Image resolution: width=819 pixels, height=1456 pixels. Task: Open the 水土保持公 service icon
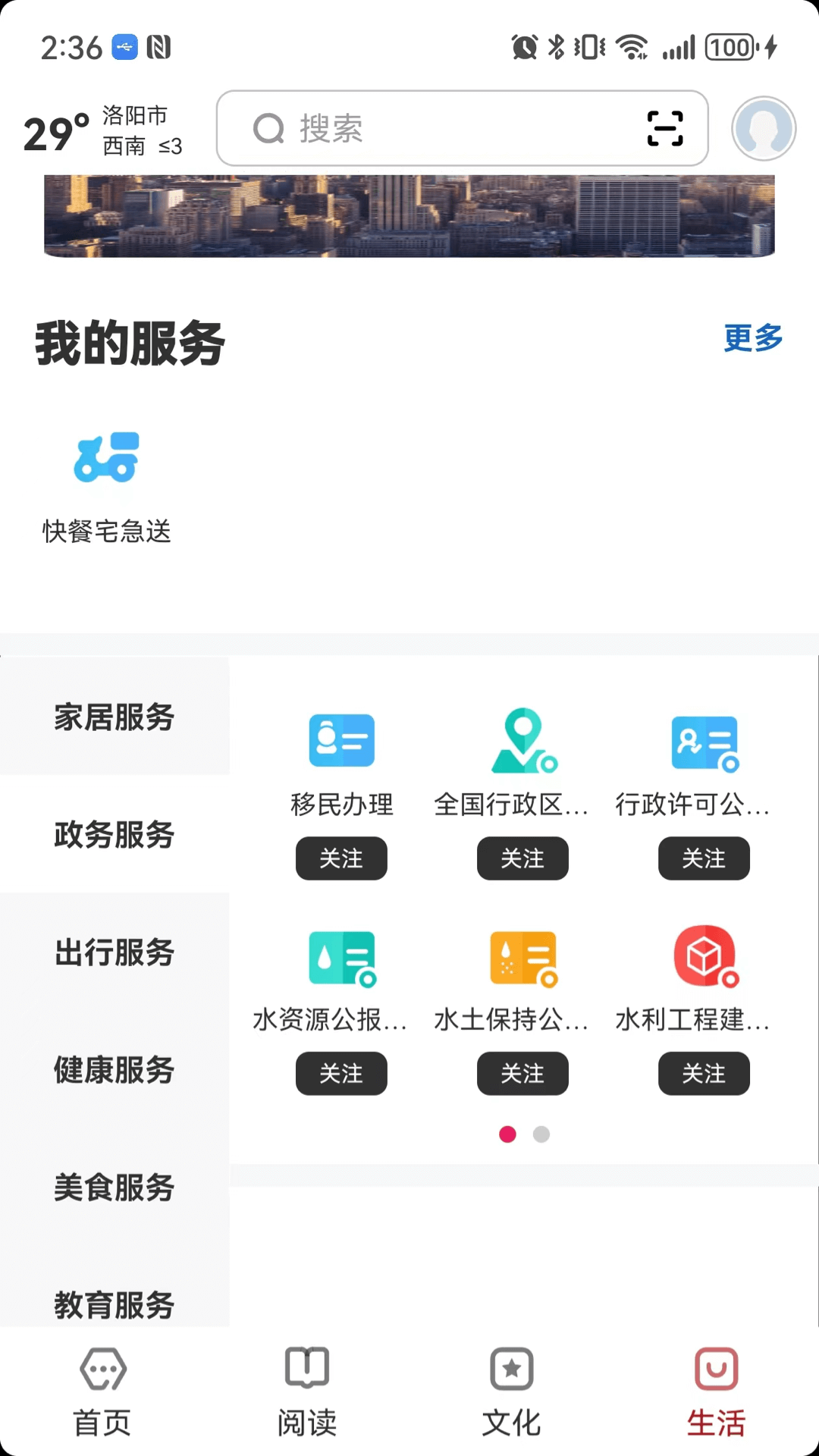point(523,958)
